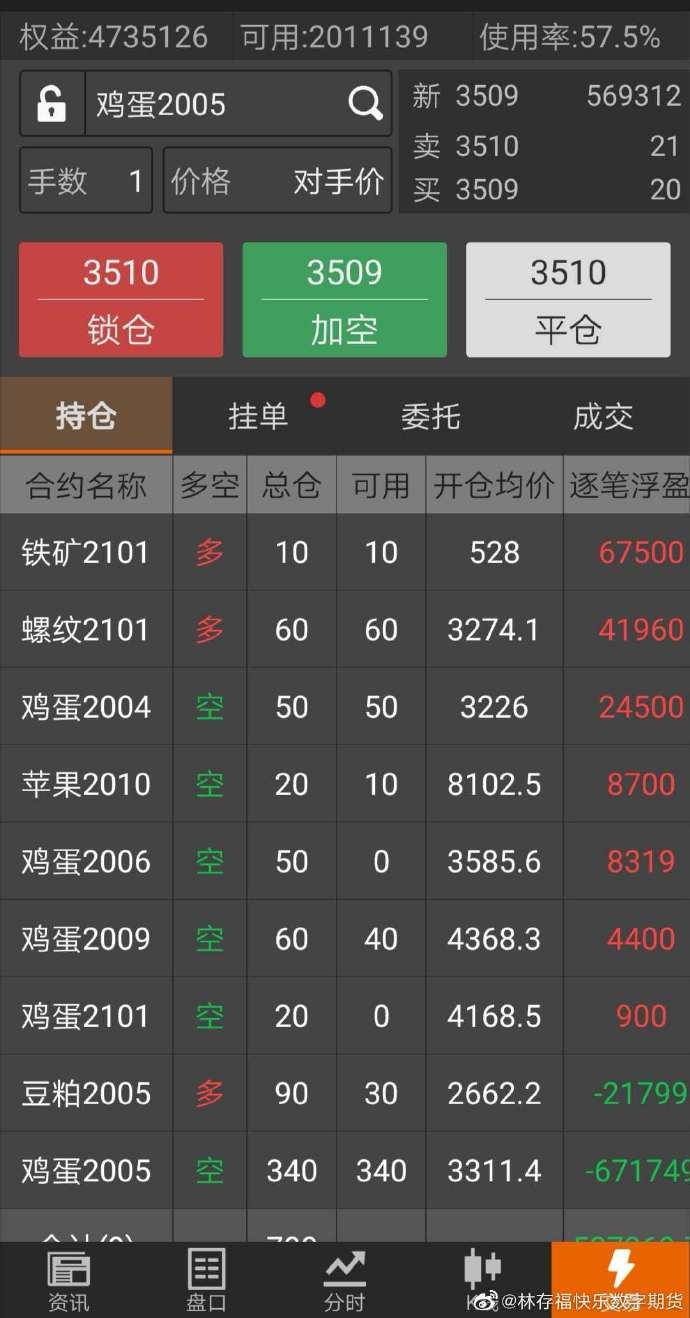Select the 鸡蛋2004 position row

pos(345,707)
